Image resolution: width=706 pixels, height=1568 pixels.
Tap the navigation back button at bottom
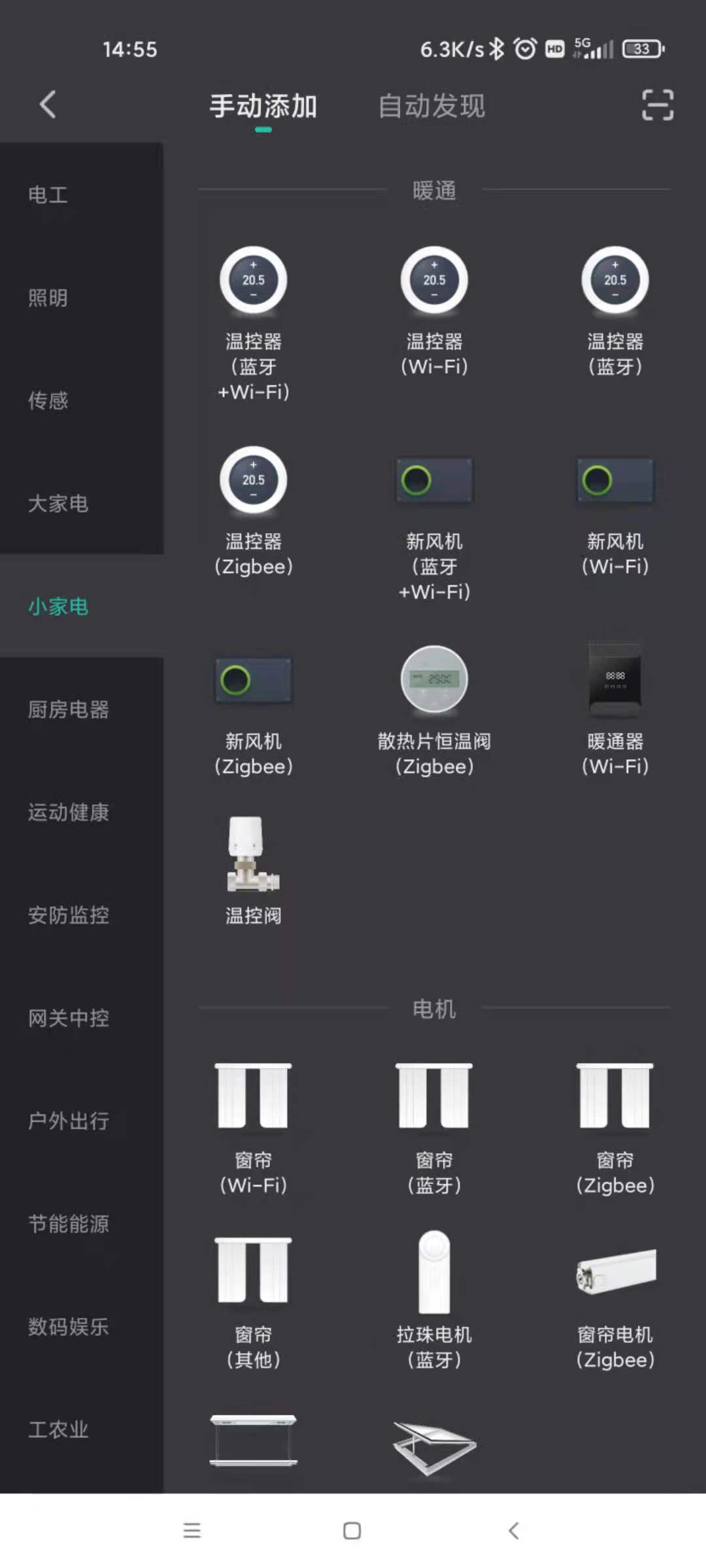(513, 1531)
